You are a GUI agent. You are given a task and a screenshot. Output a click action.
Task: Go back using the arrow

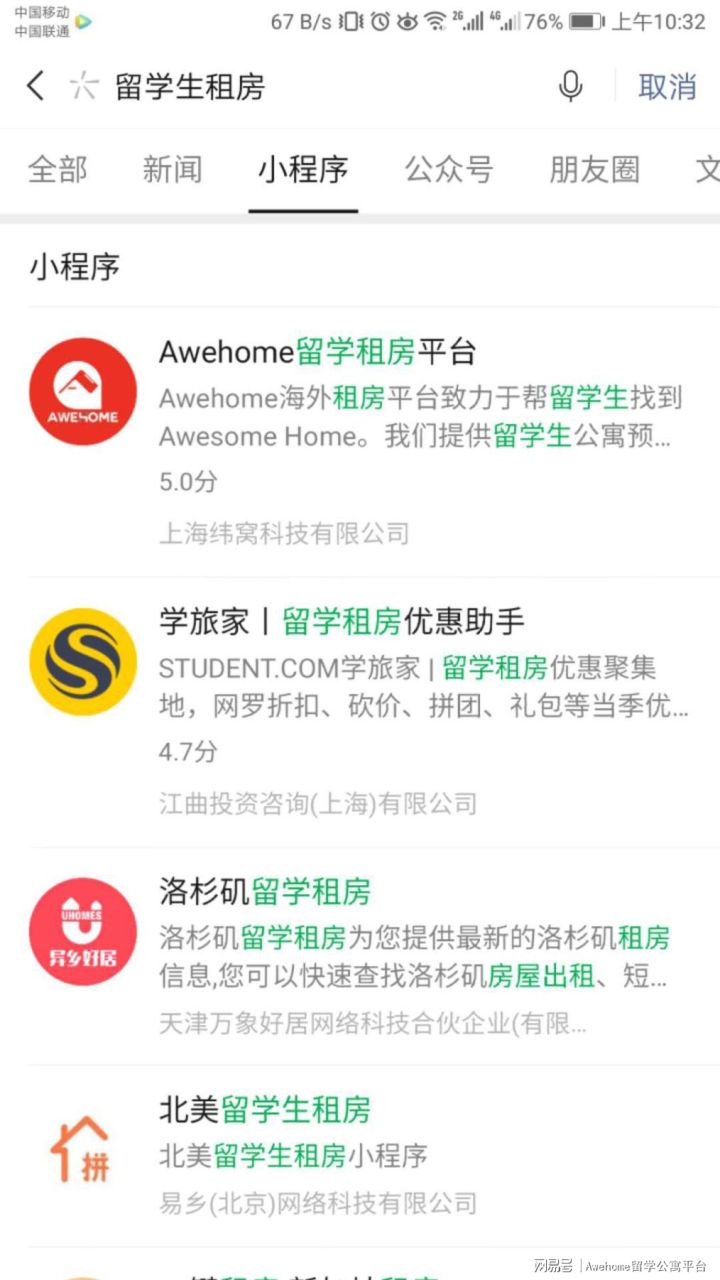36,86
